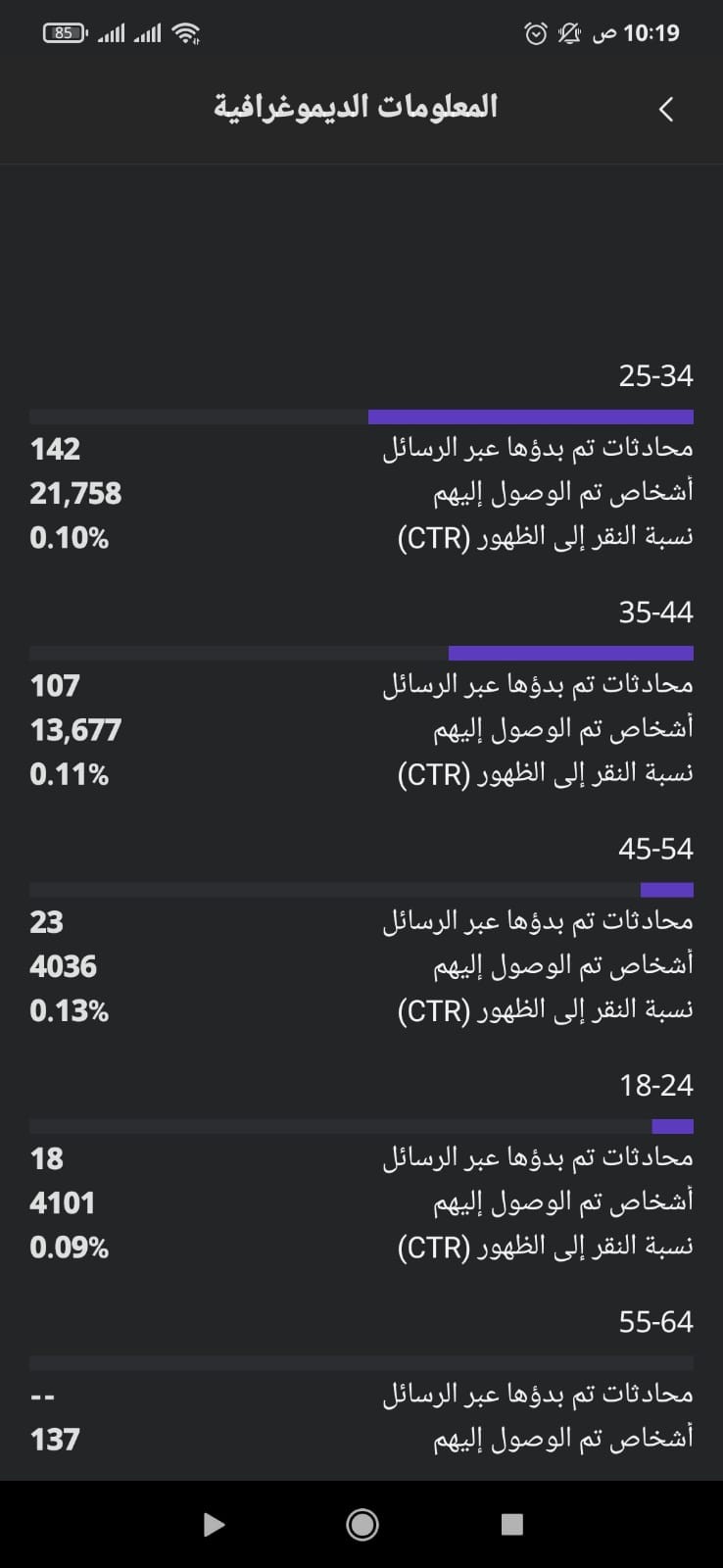Viewport: 723px width, 1568px height.
Task: Tap the system home button
Action: pos(362,1524)
